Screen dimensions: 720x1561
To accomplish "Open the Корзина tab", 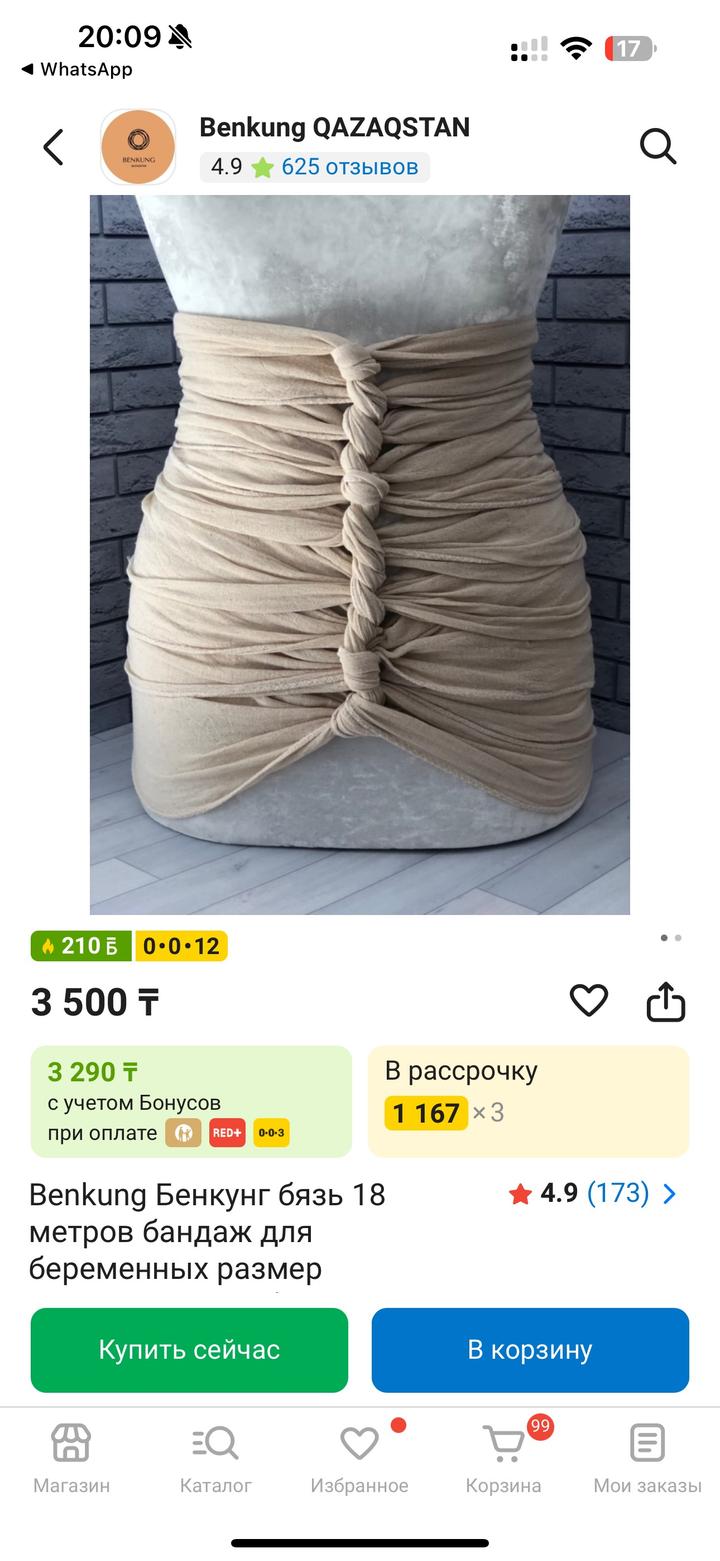I will coord(503,1459).
